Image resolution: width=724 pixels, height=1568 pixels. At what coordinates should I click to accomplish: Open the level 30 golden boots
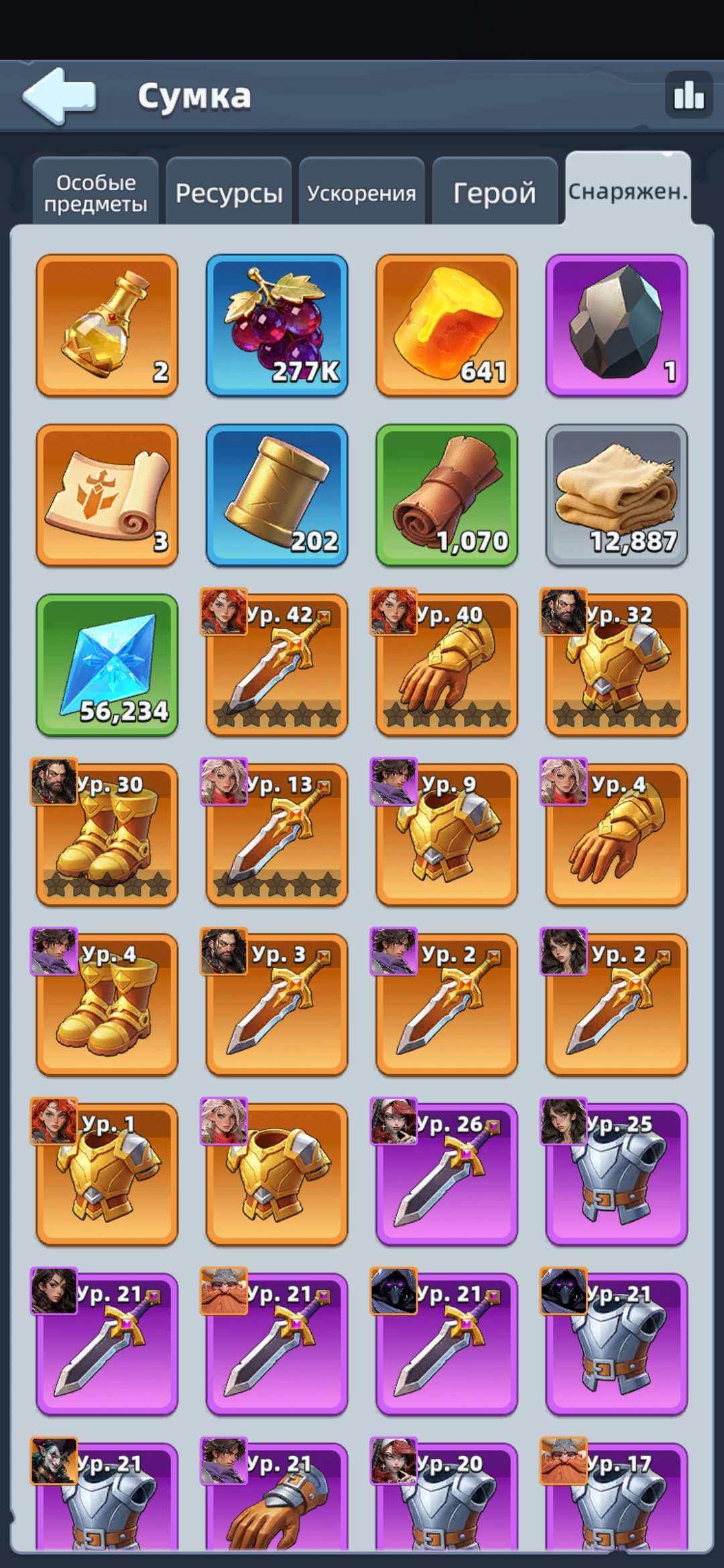[107, 833]
